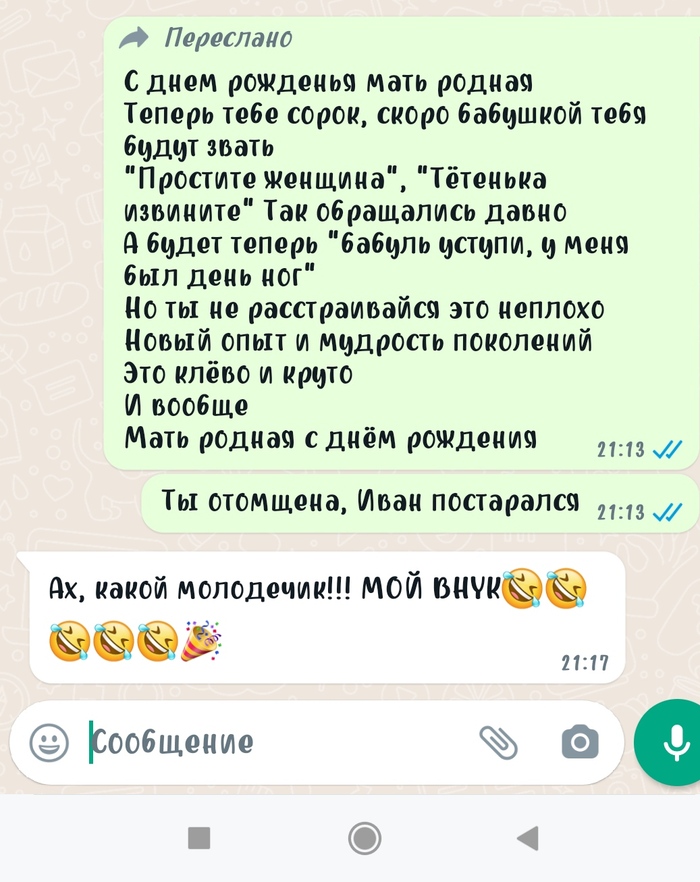
Task: Open the camera from message bar
Action: pos(580,742)
